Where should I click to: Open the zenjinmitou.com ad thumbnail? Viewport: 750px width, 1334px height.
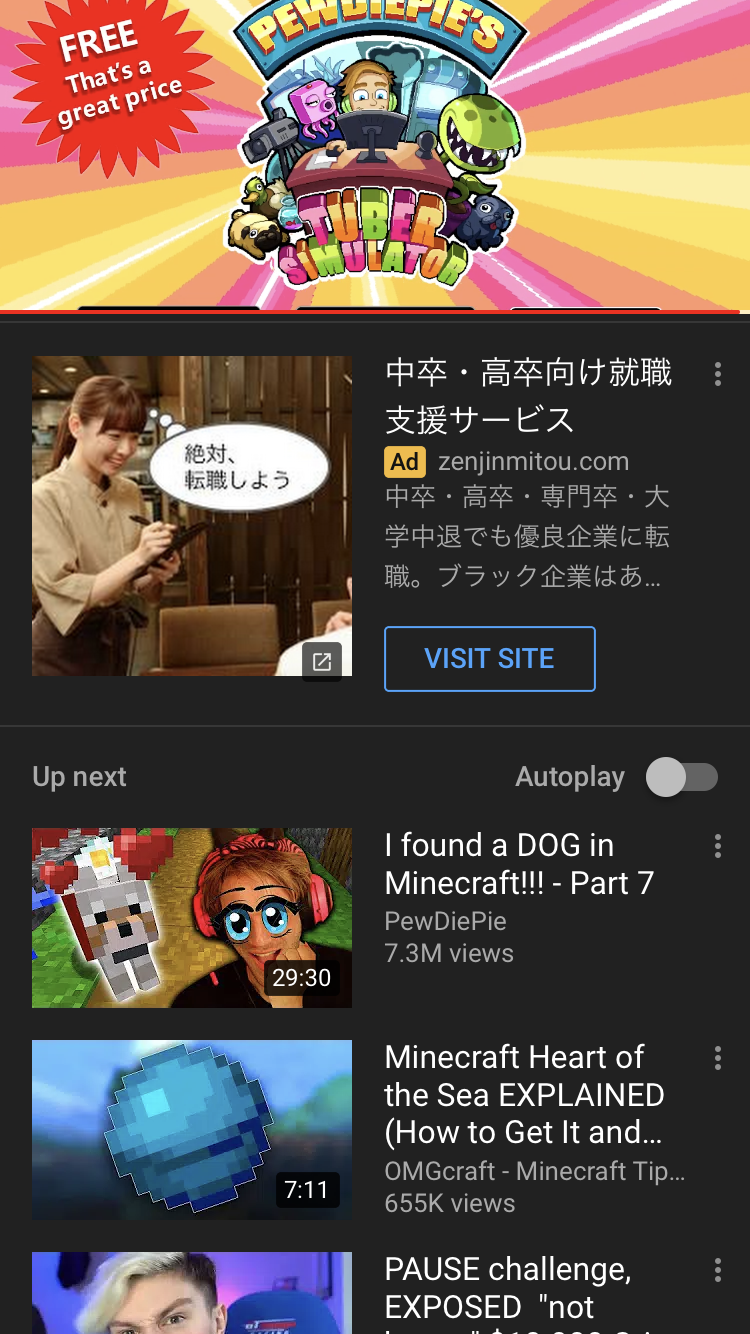(x=192, y=516)
